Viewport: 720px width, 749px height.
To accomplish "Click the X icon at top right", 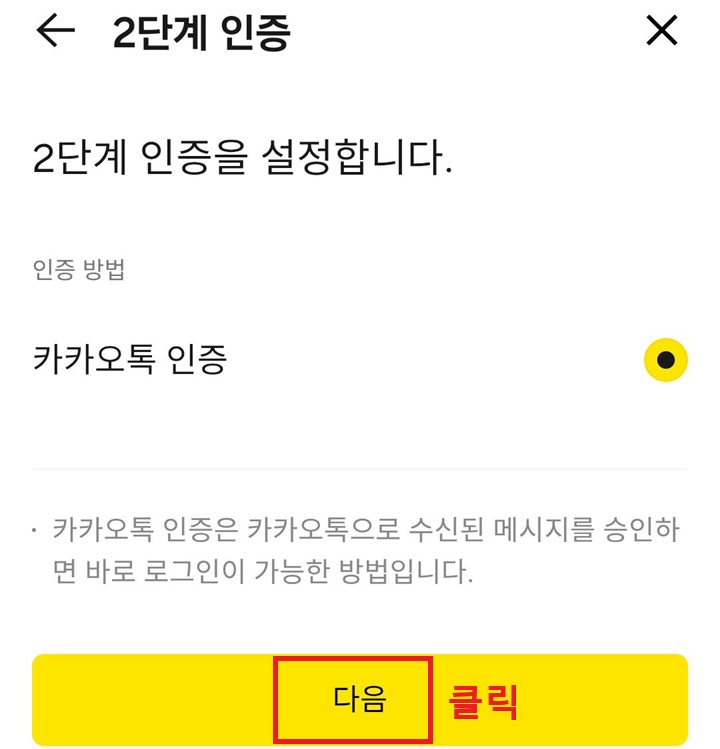I will click(662, 33).
